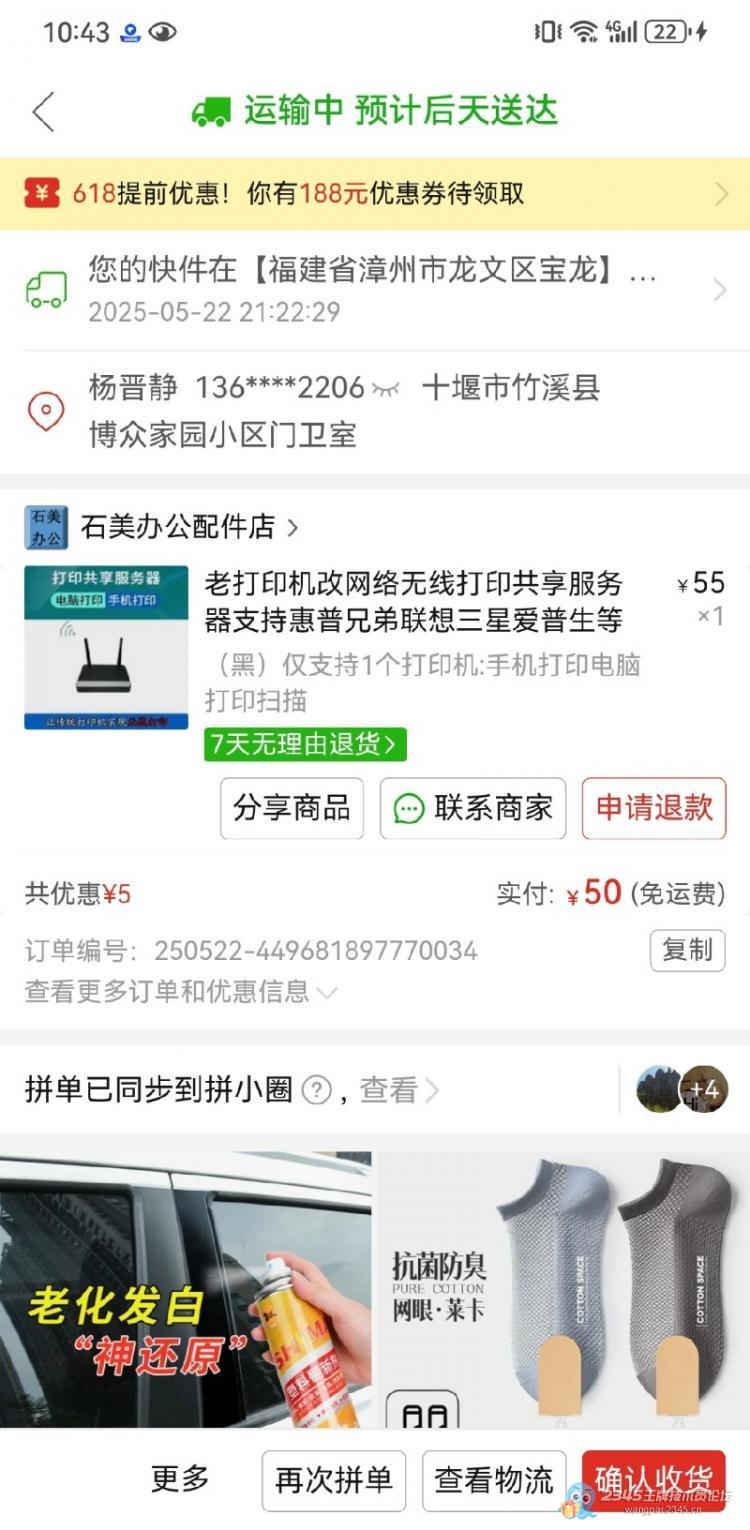This screenshot has width=750, height=1530.
Task: Expand 查看更多订单和优惠信息
Action: click(x=180, y=992)
